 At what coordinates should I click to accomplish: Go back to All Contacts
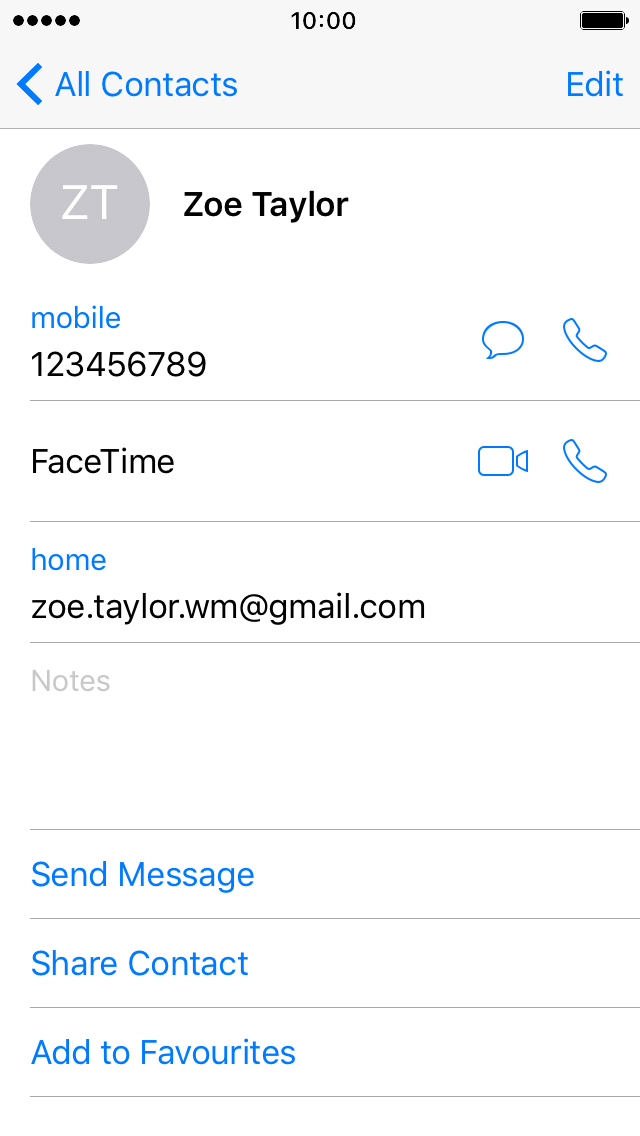[x=128, y=84]
